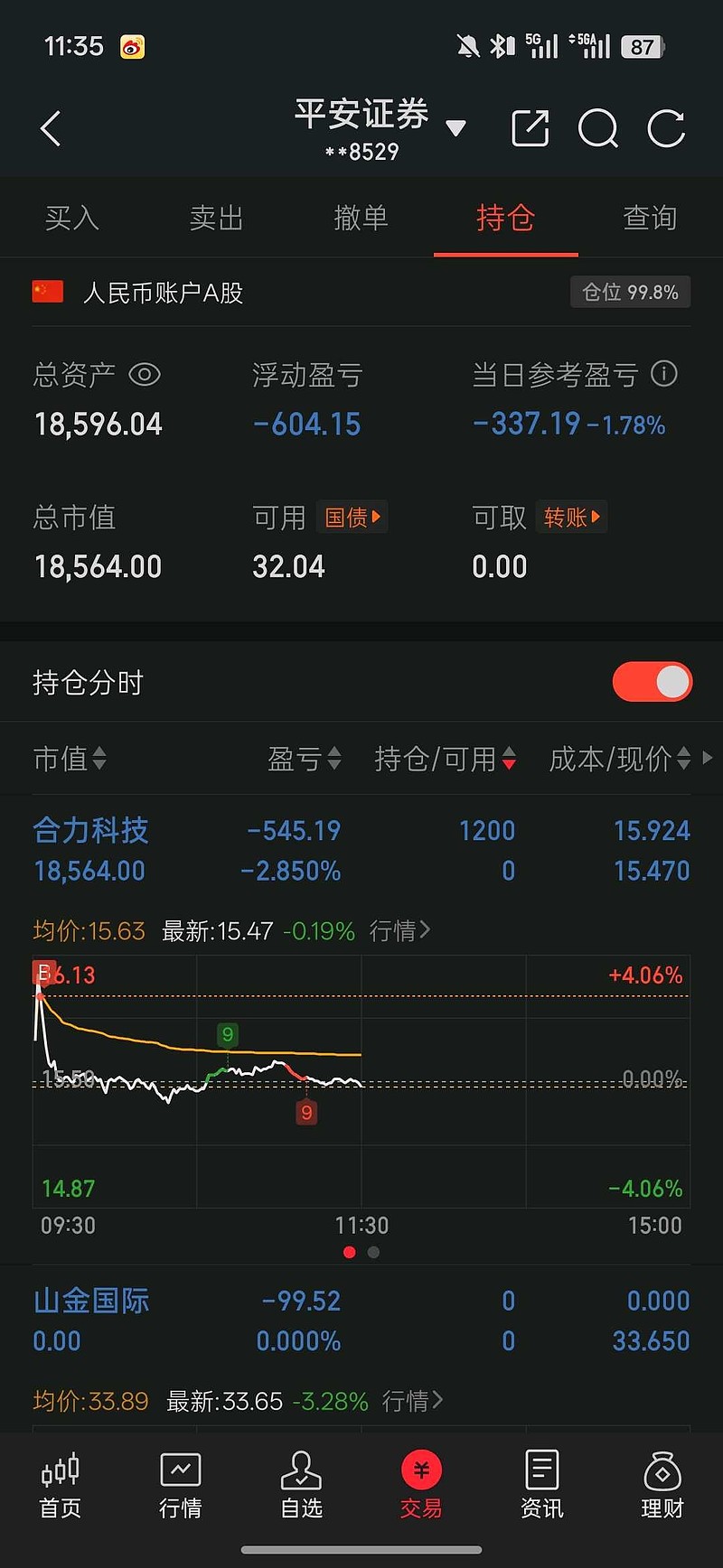
Task: Go to the 自选 bottom tab
Action: coord(301,1485)
